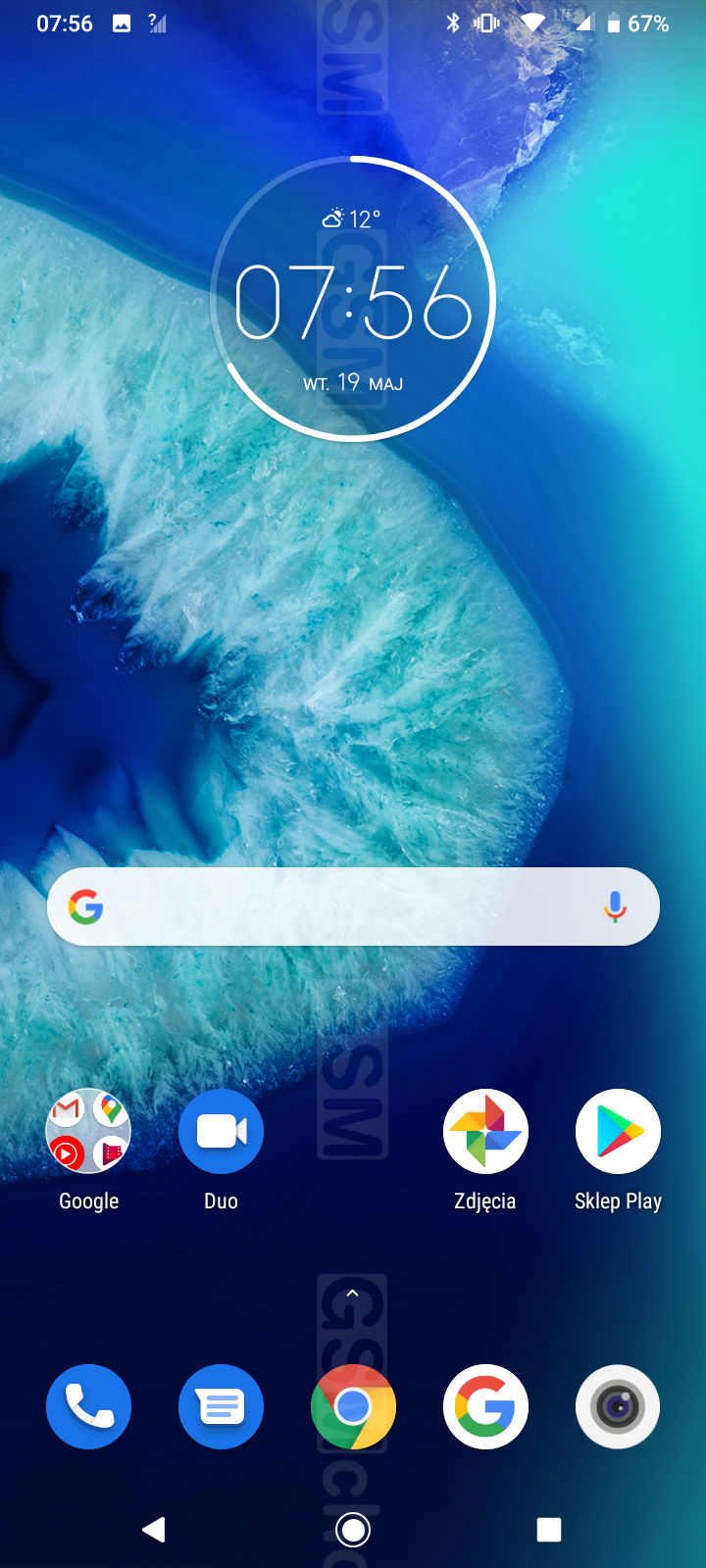Open the Google app in dock
The width and height of the screenshot is (706, 1568).
485,1406
